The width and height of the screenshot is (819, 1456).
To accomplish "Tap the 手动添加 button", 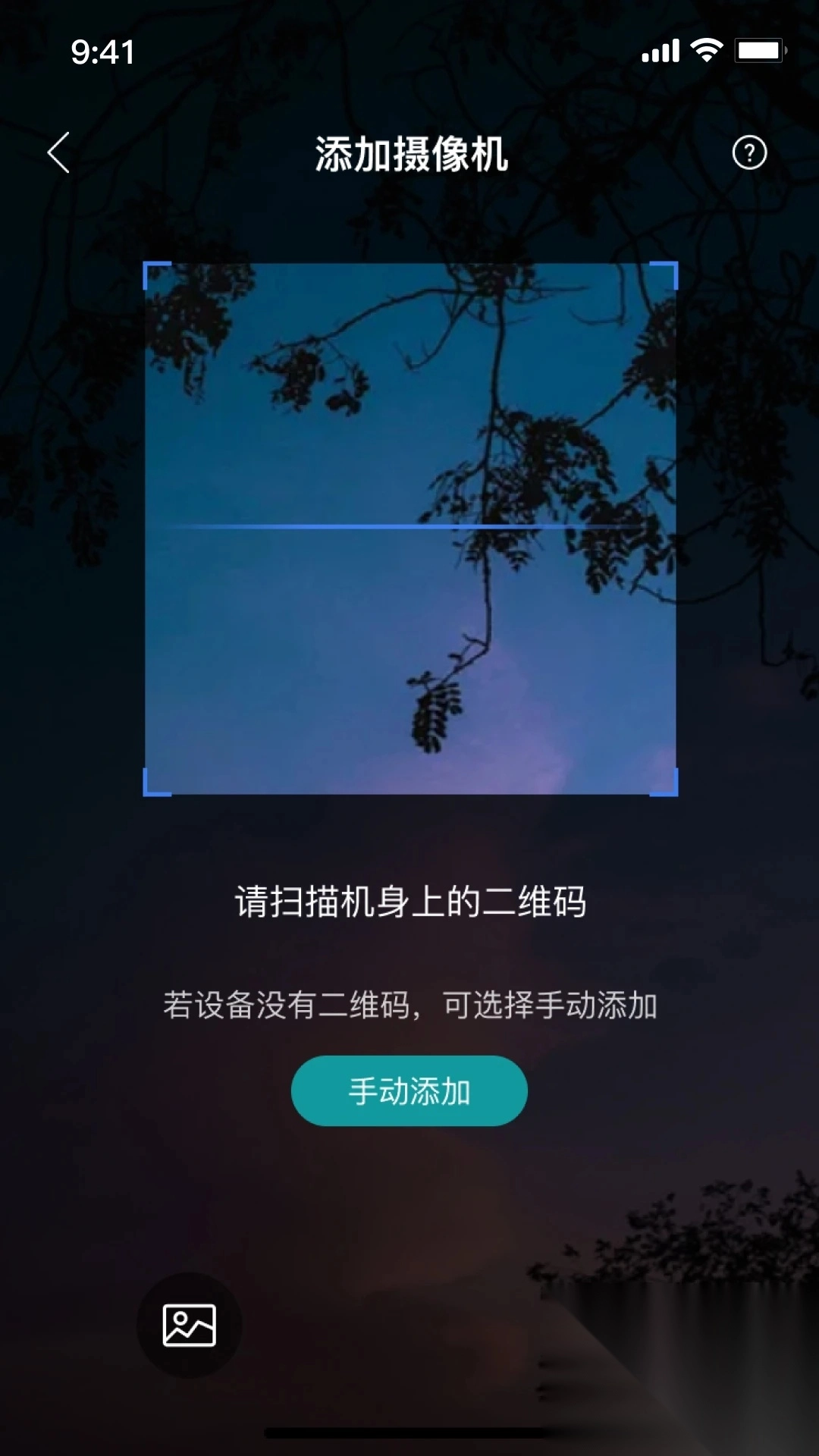I will (x=409, y=1090).
